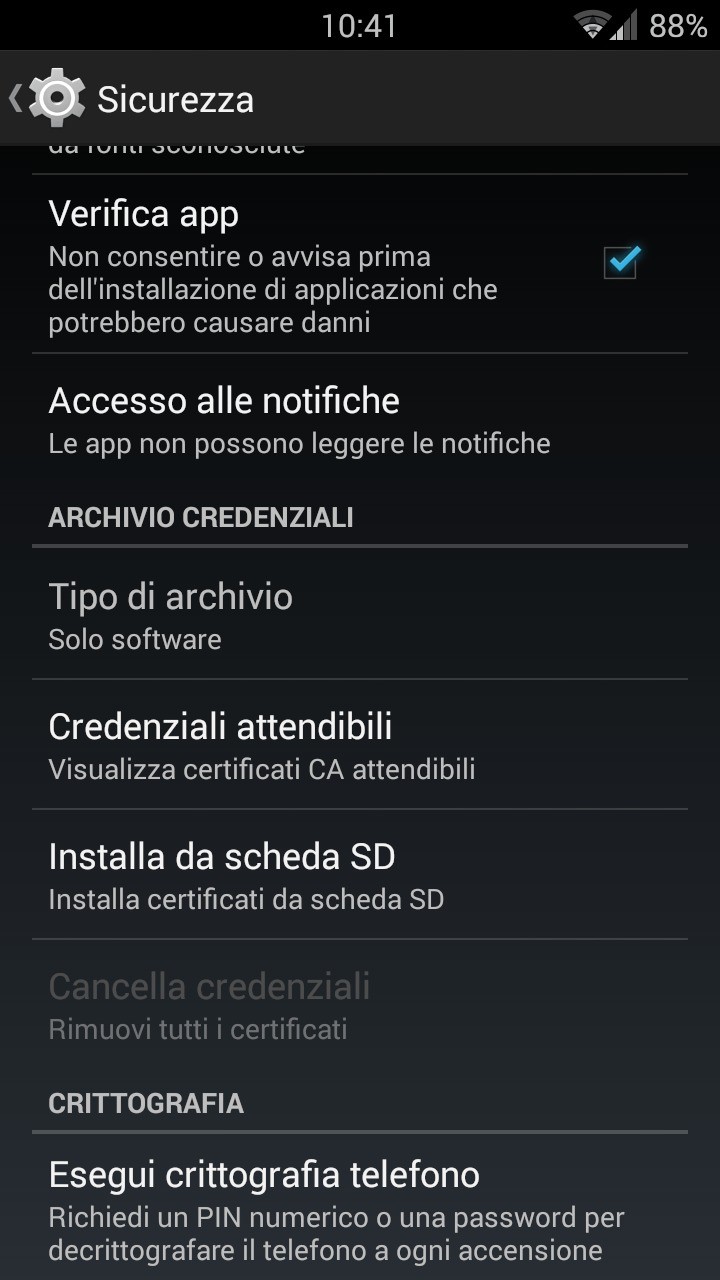720x1280 pixels.
Task: Tap the Settings gear icon
Action: tap(58, 97)
